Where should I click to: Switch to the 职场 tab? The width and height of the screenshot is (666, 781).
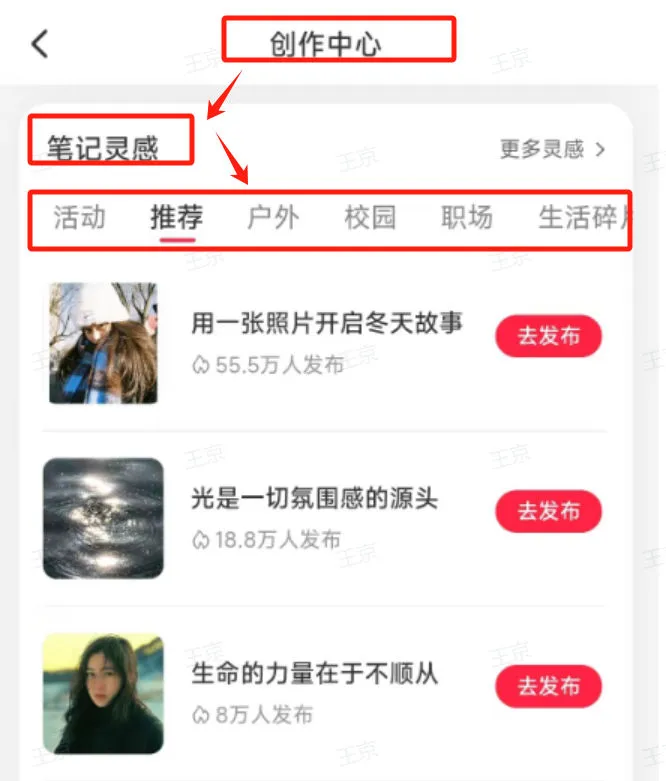pyautogui.click(x=467, y=217)
